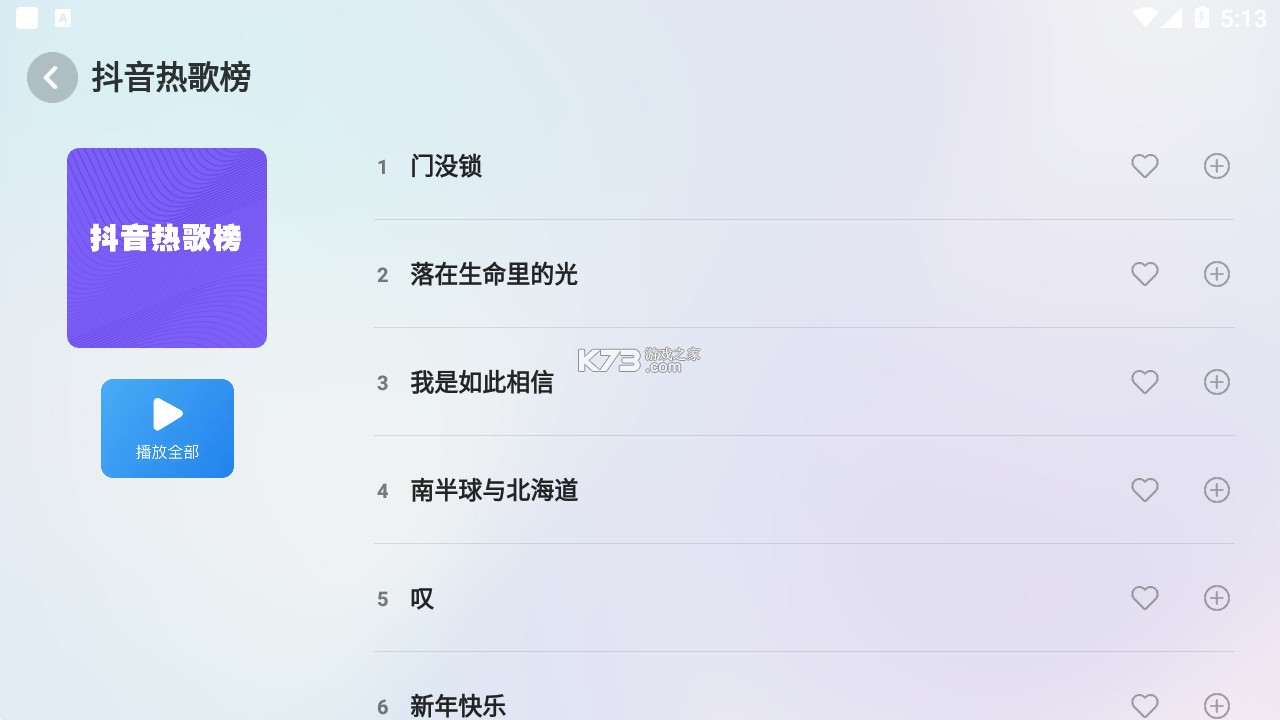Viewport: 1280px width, 720px height.
Task: Like 南半球与北海道 with the heart icon
Action: [x=1144, y=490]
